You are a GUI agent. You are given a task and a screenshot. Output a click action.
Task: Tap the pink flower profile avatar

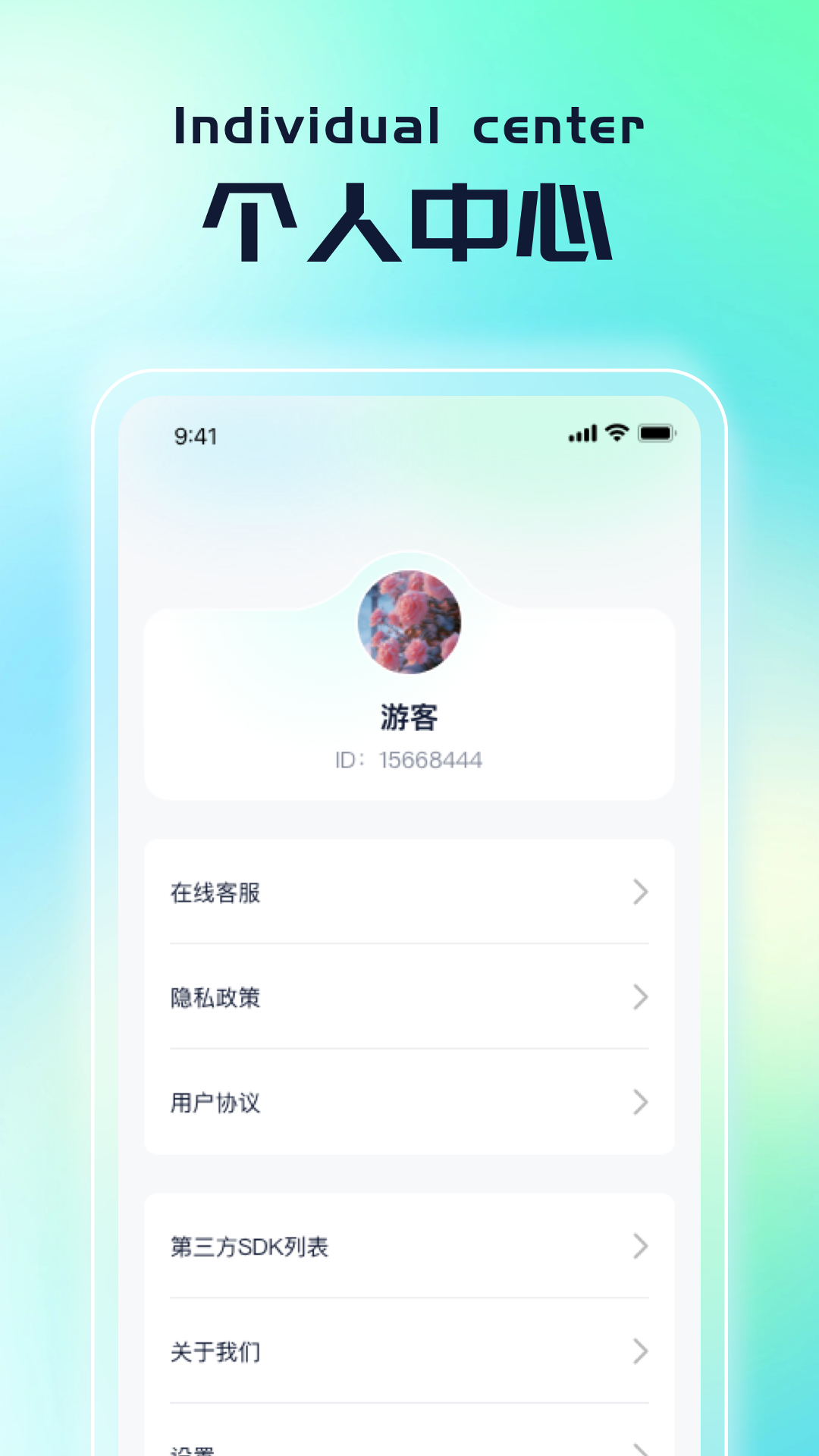click(x=409, y=622)
